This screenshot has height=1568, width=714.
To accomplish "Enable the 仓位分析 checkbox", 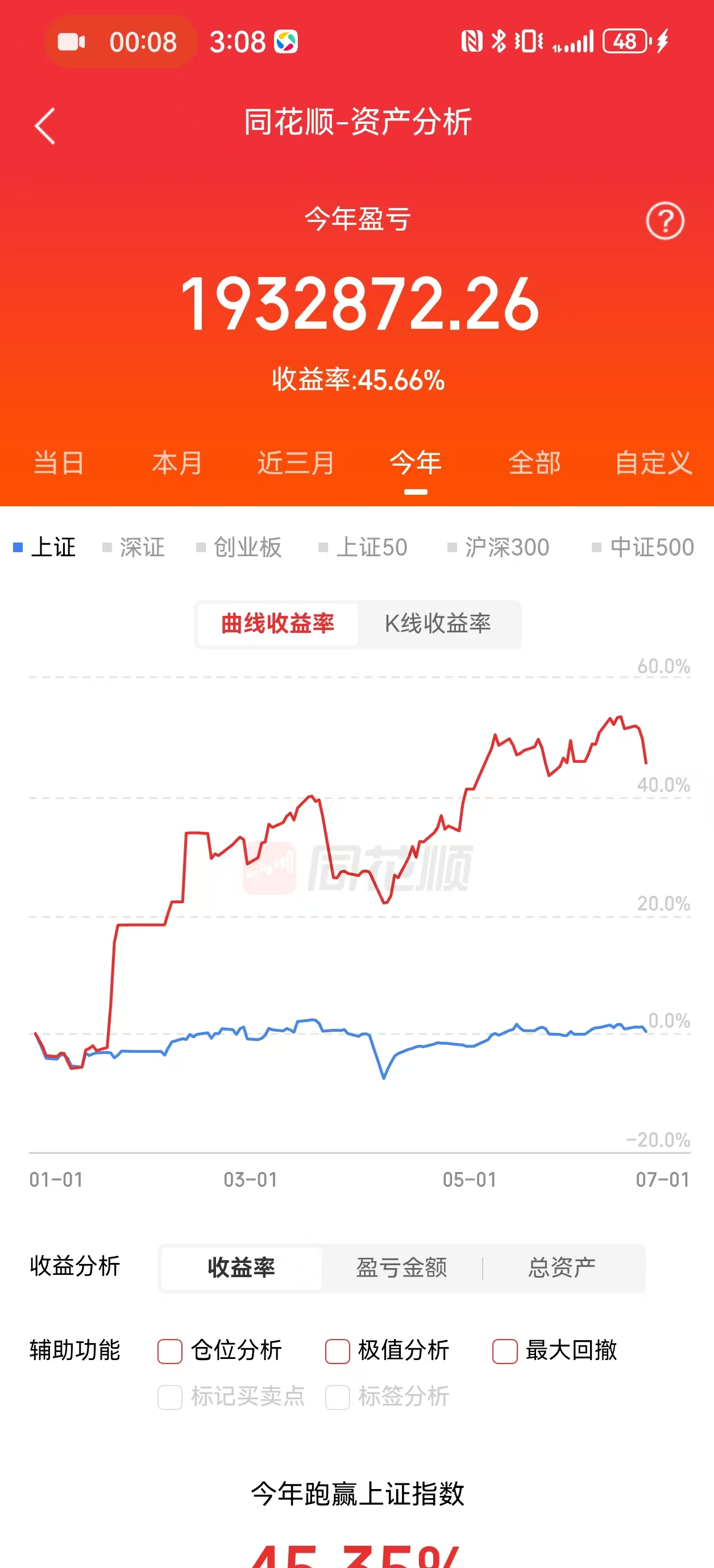I will [x=170, y=1352].
